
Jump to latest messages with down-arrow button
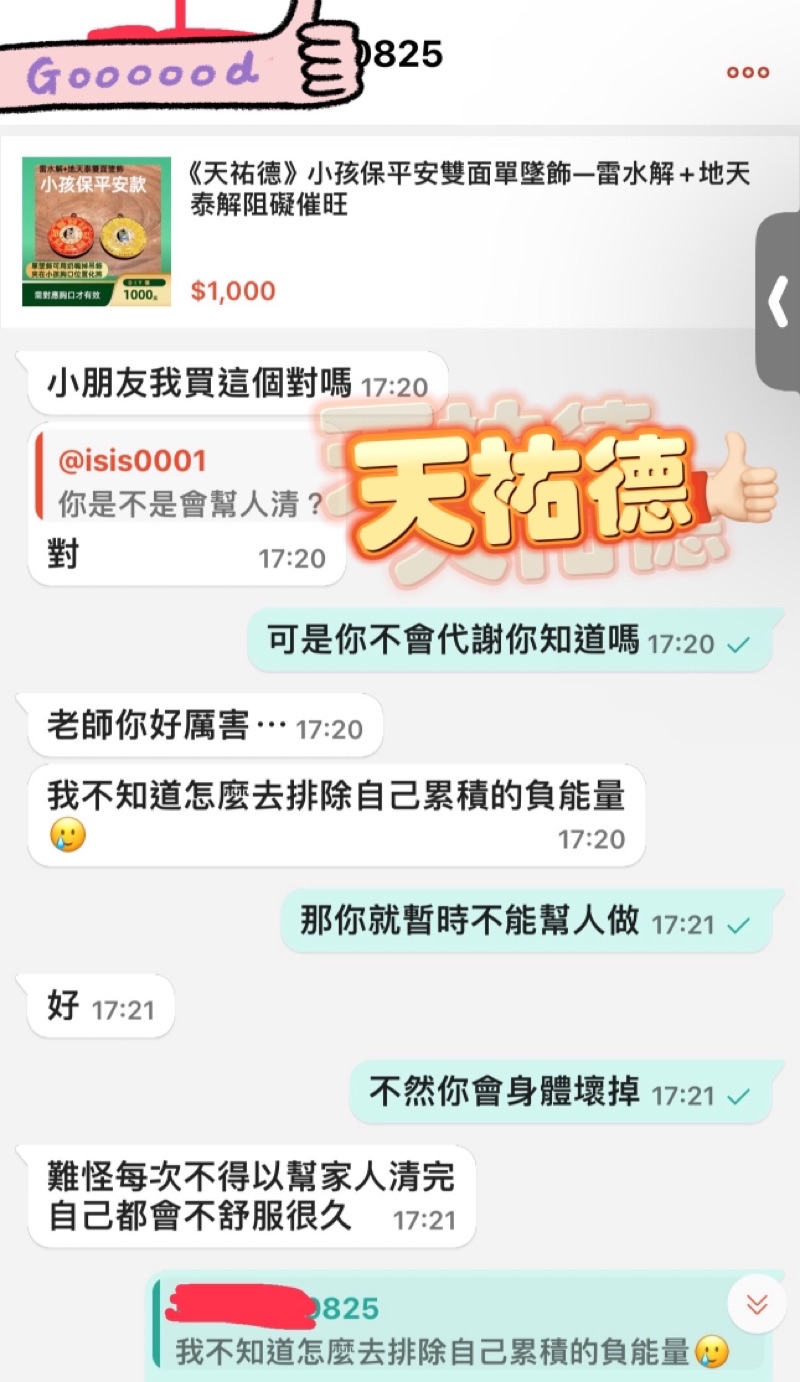coord(757,1304)
